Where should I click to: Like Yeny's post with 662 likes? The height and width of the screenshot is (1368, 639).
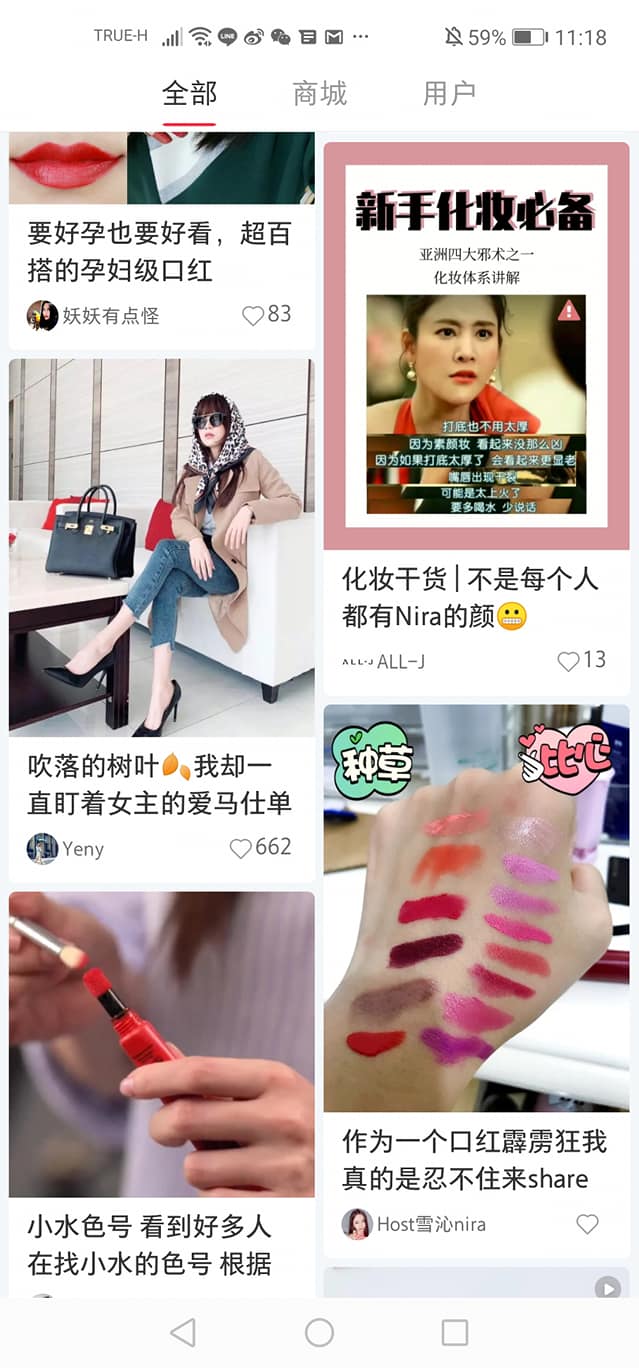click(240, 848)
